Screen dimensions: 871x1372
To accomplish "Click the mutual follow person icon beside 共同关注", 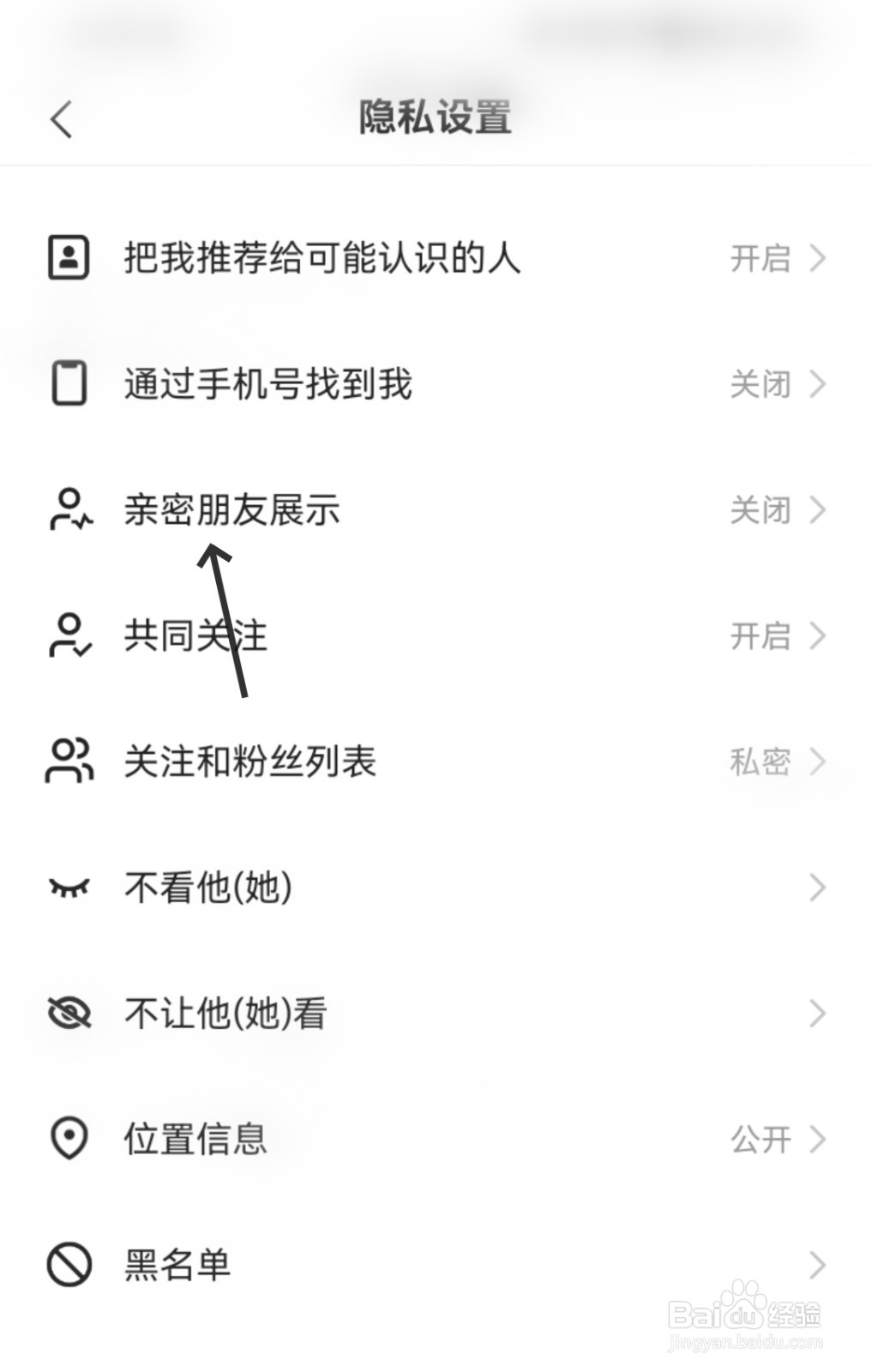I will (69, 635).
